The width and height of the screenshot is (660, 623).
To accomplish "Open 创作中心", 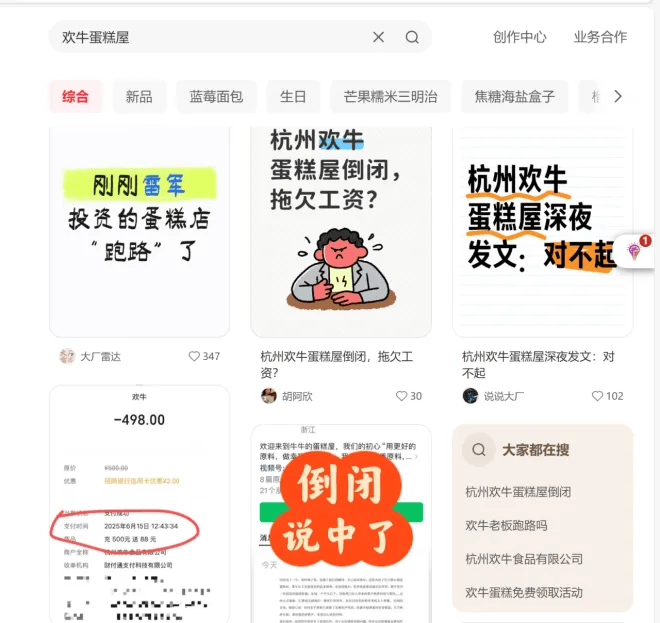I will [x=519, y=37].
